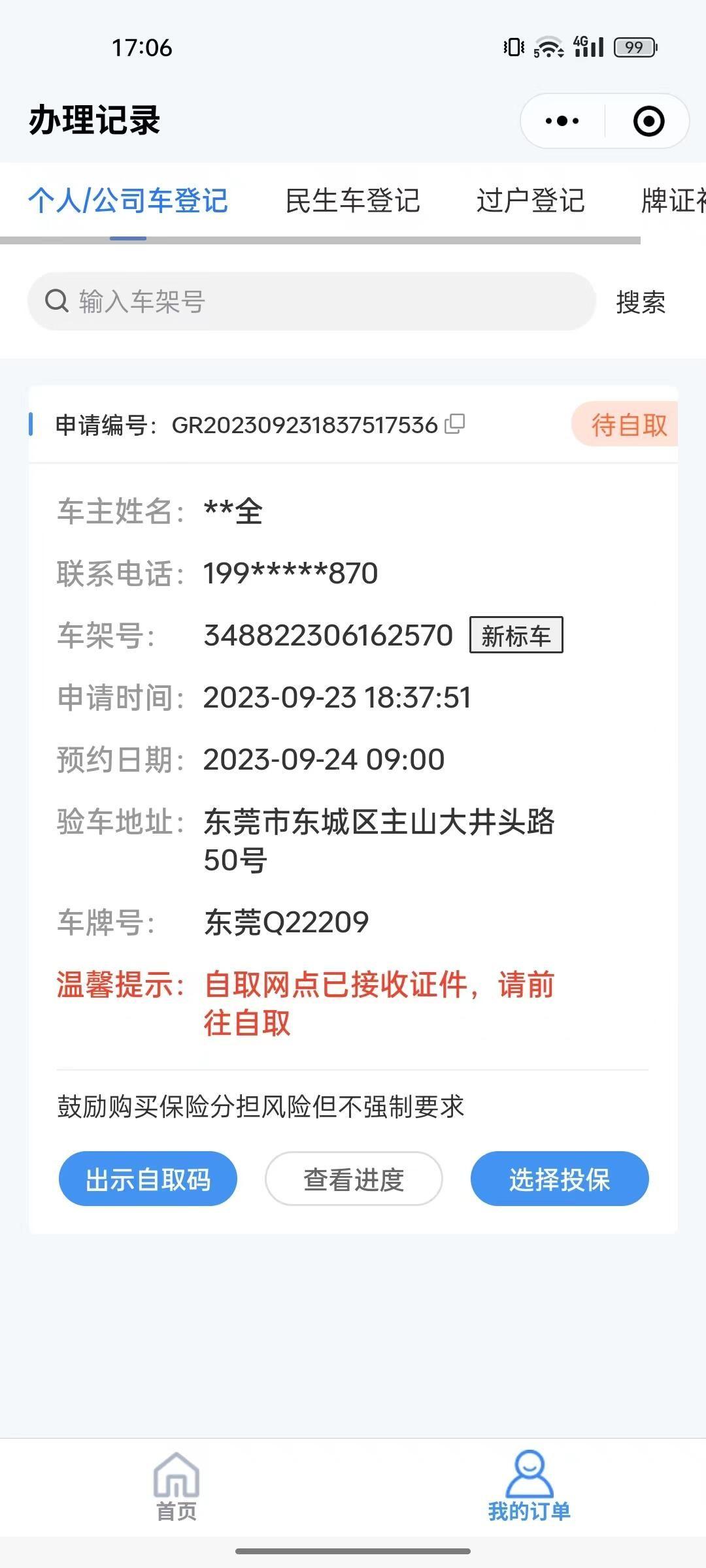Viewport: 706px width, 1568px height.
Task: Tap the 搜索 button
Action: (x=641, y=302)
